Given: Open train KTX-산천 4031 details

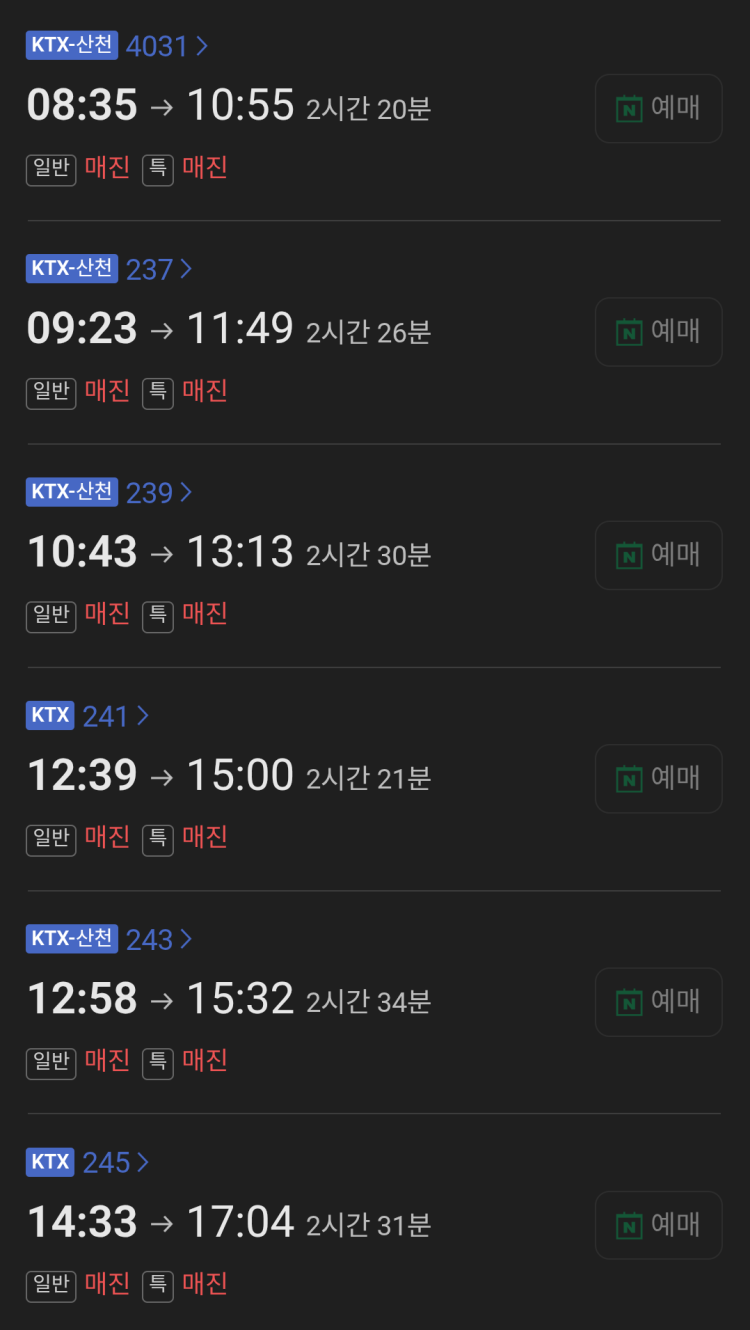Looking at the screenshot, I should click(x=166, y=46).
